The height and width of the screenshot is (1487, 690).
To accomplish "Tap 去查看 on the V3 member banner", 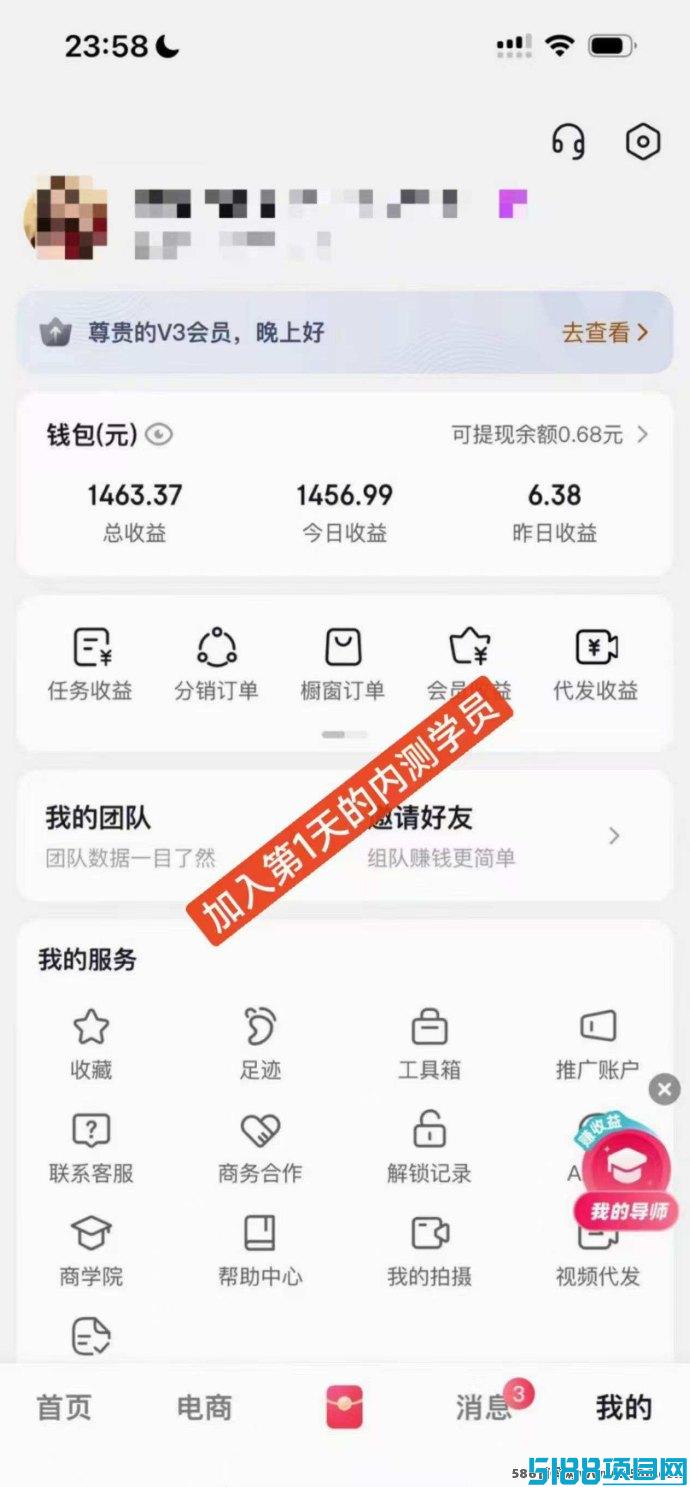I will 605,333.
